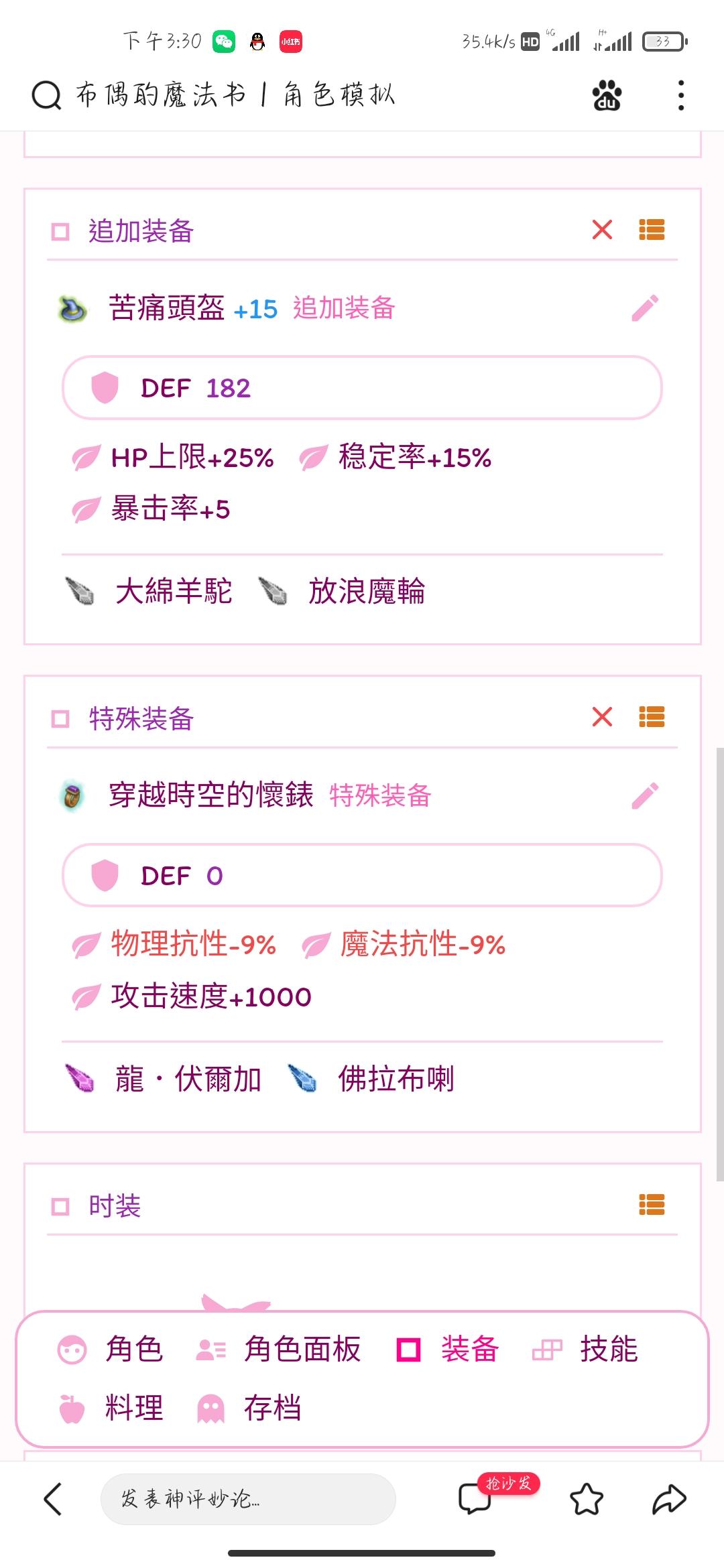Edit 苦痛頭盔 with the pencil icon

(x=644, y=308)
